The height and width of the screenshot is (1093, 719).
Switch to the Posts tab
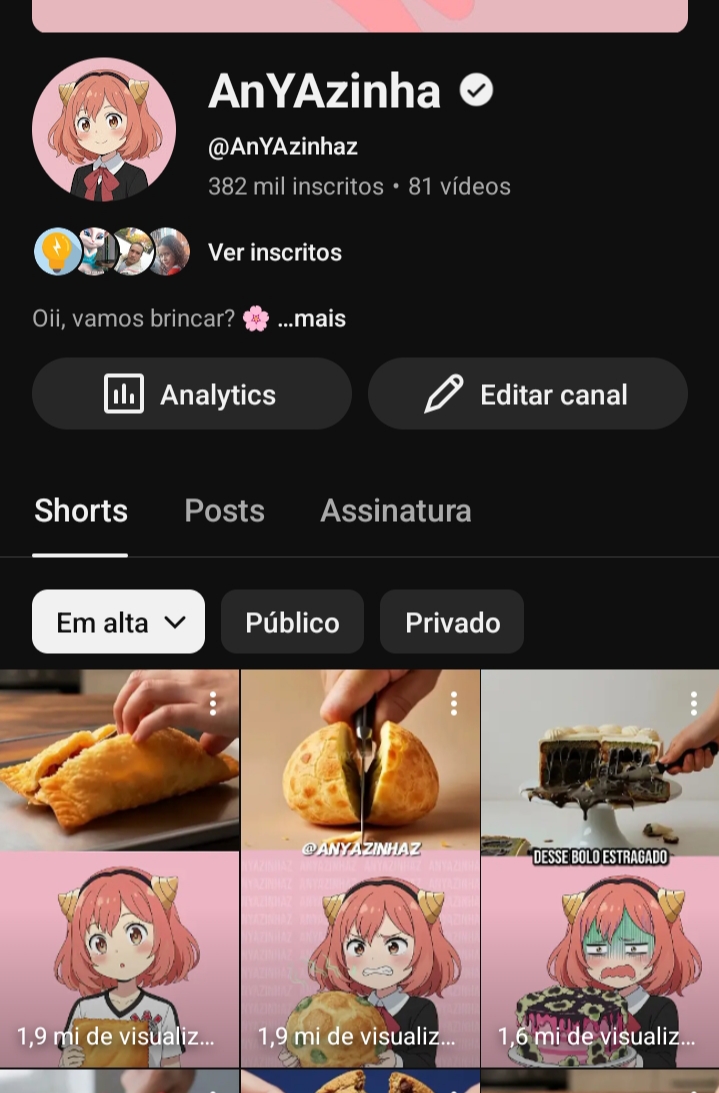224,511
